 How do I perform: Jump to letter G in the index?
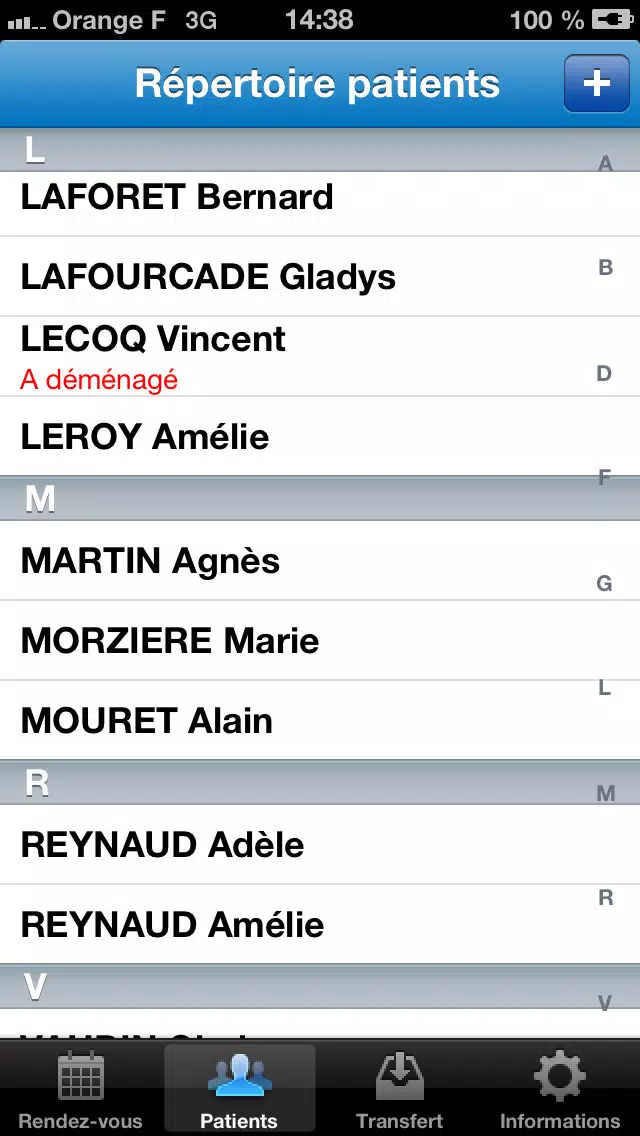(x=604, y=583)
